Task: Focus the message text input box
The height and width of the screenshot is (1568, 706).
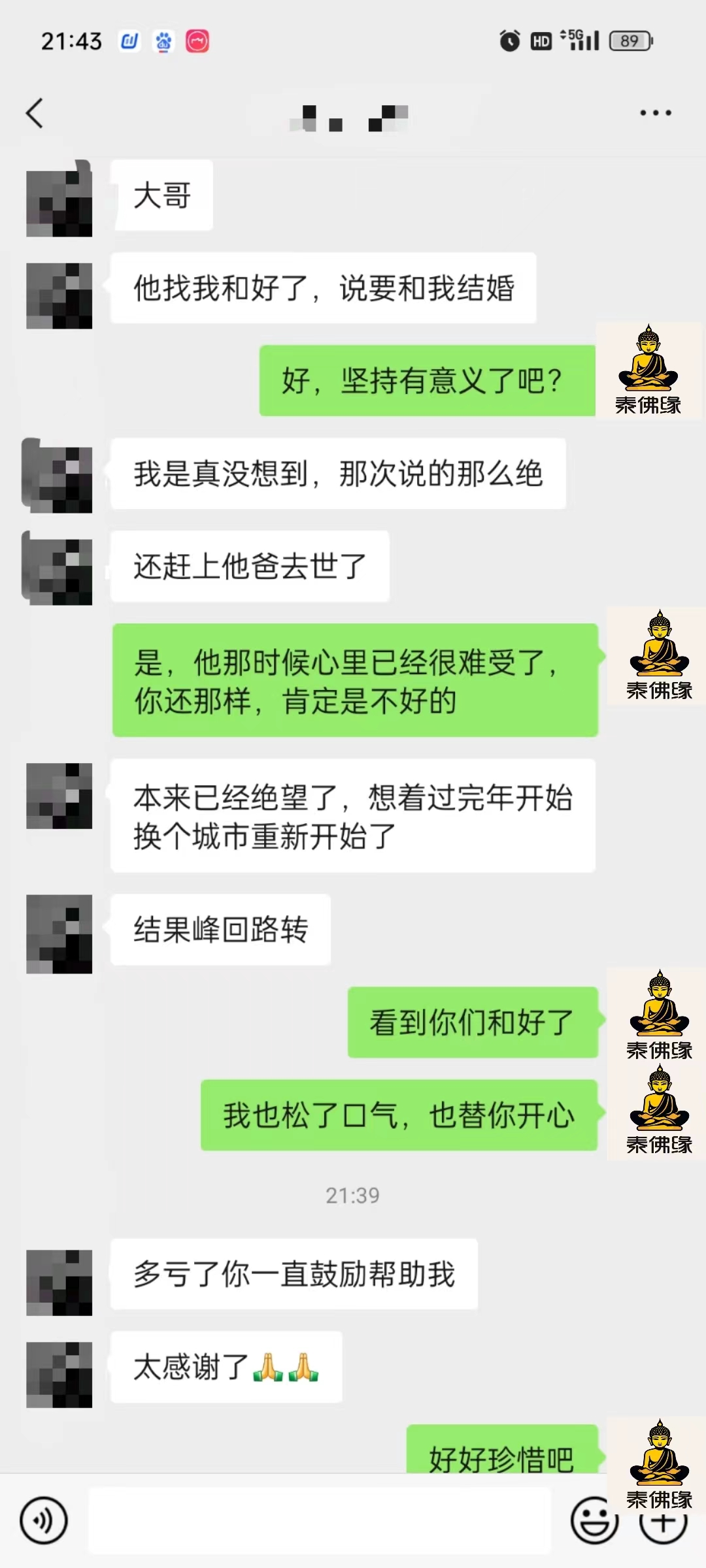Action: pyautogui.click(x=320, y=1520)
